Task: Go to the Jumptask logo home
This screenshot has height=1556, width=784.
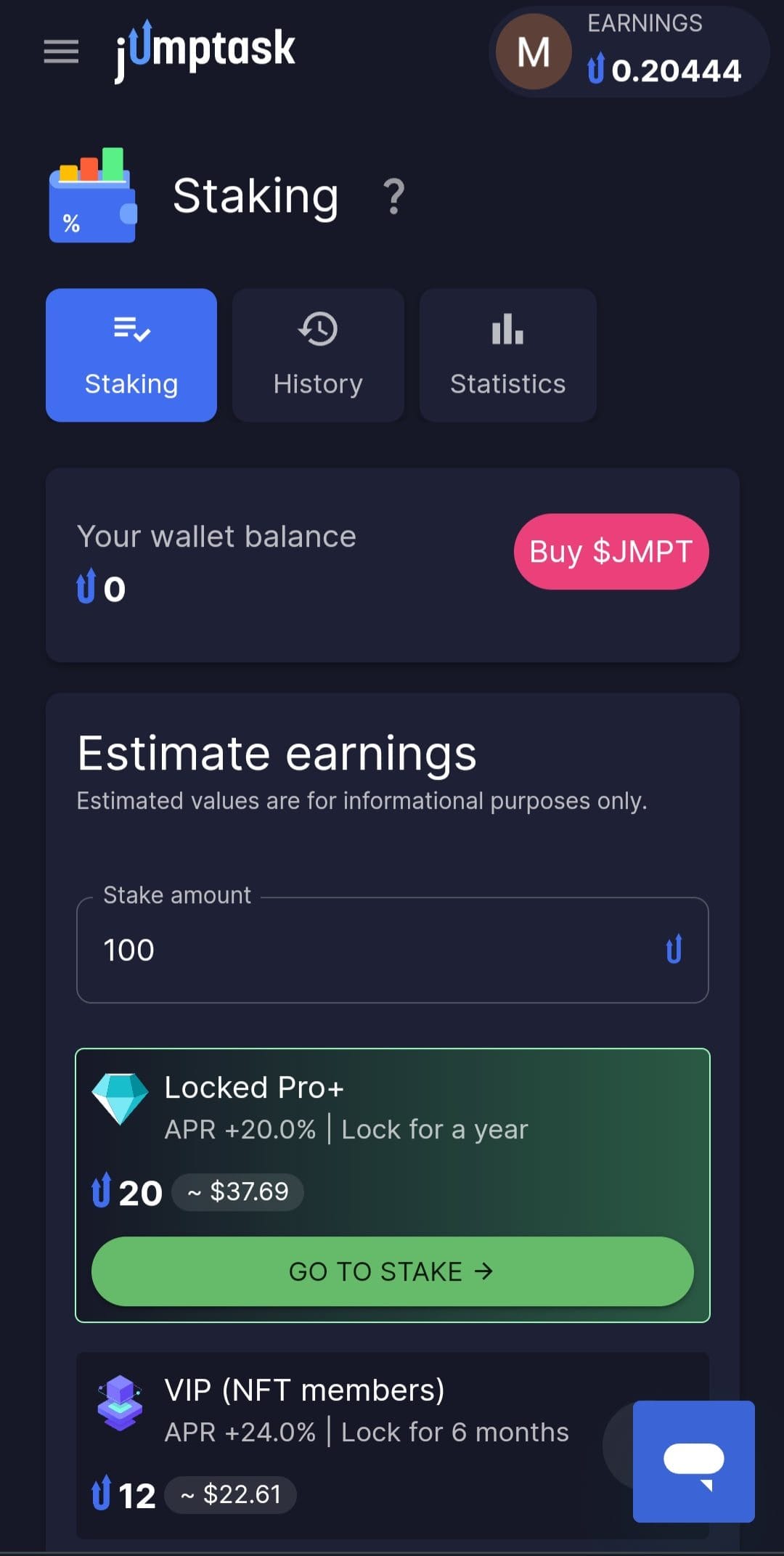Action: [x=205, y=51]
